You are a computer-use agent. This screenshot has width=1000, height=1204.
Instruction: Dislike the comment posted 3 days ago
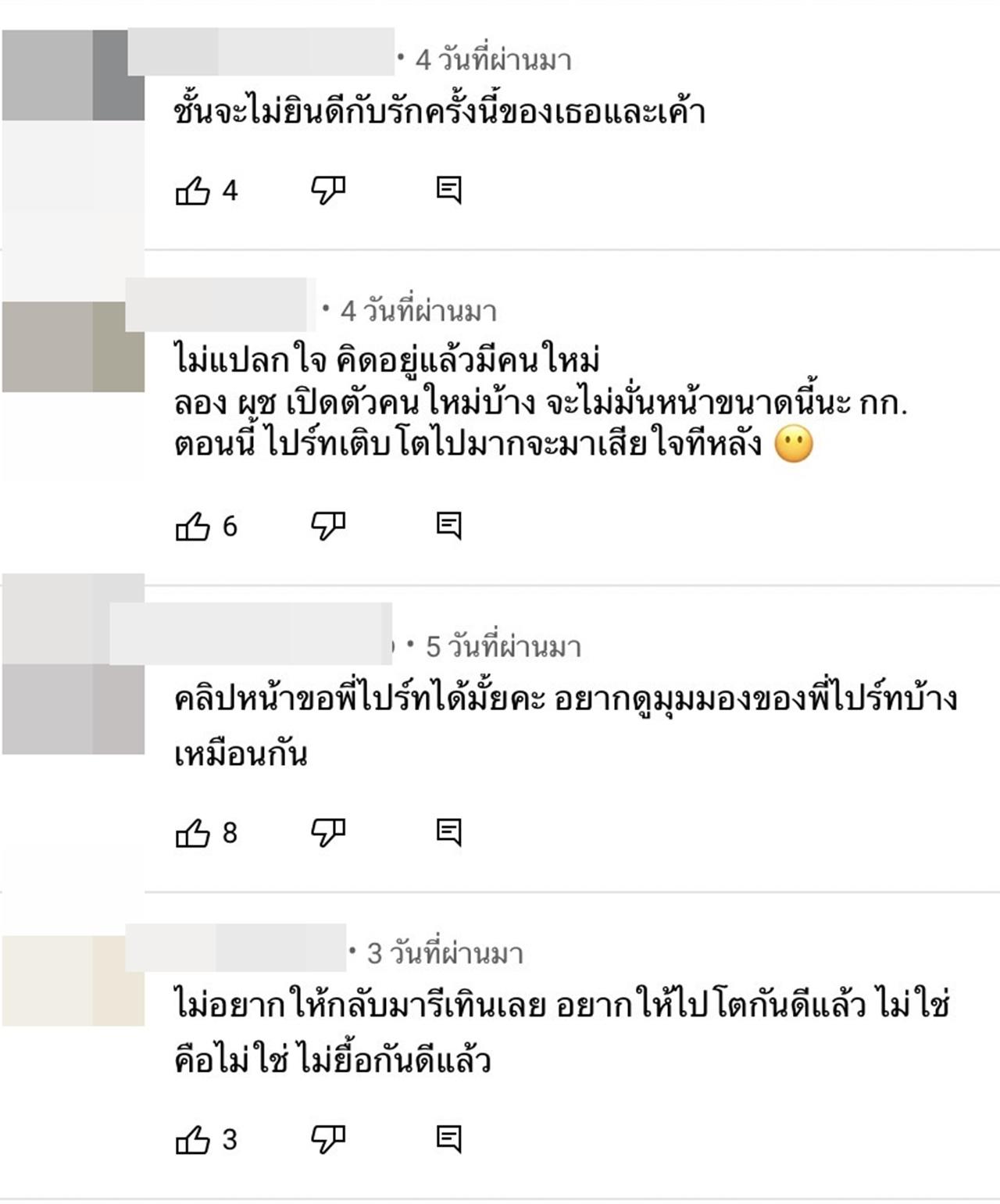coord(328,1139)
